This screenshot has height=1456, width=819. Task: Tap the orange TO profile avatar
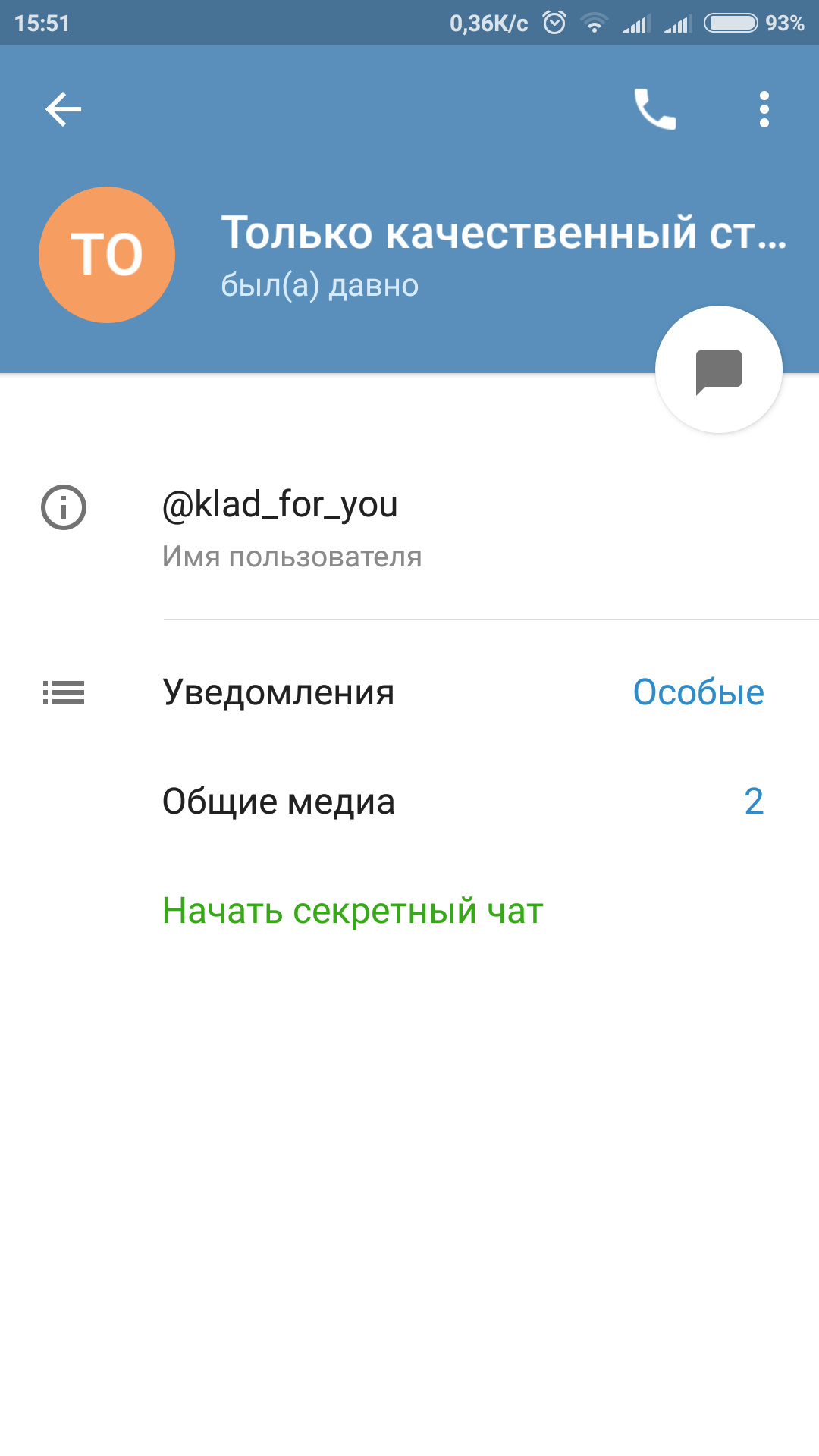click(x=107, y=255)
